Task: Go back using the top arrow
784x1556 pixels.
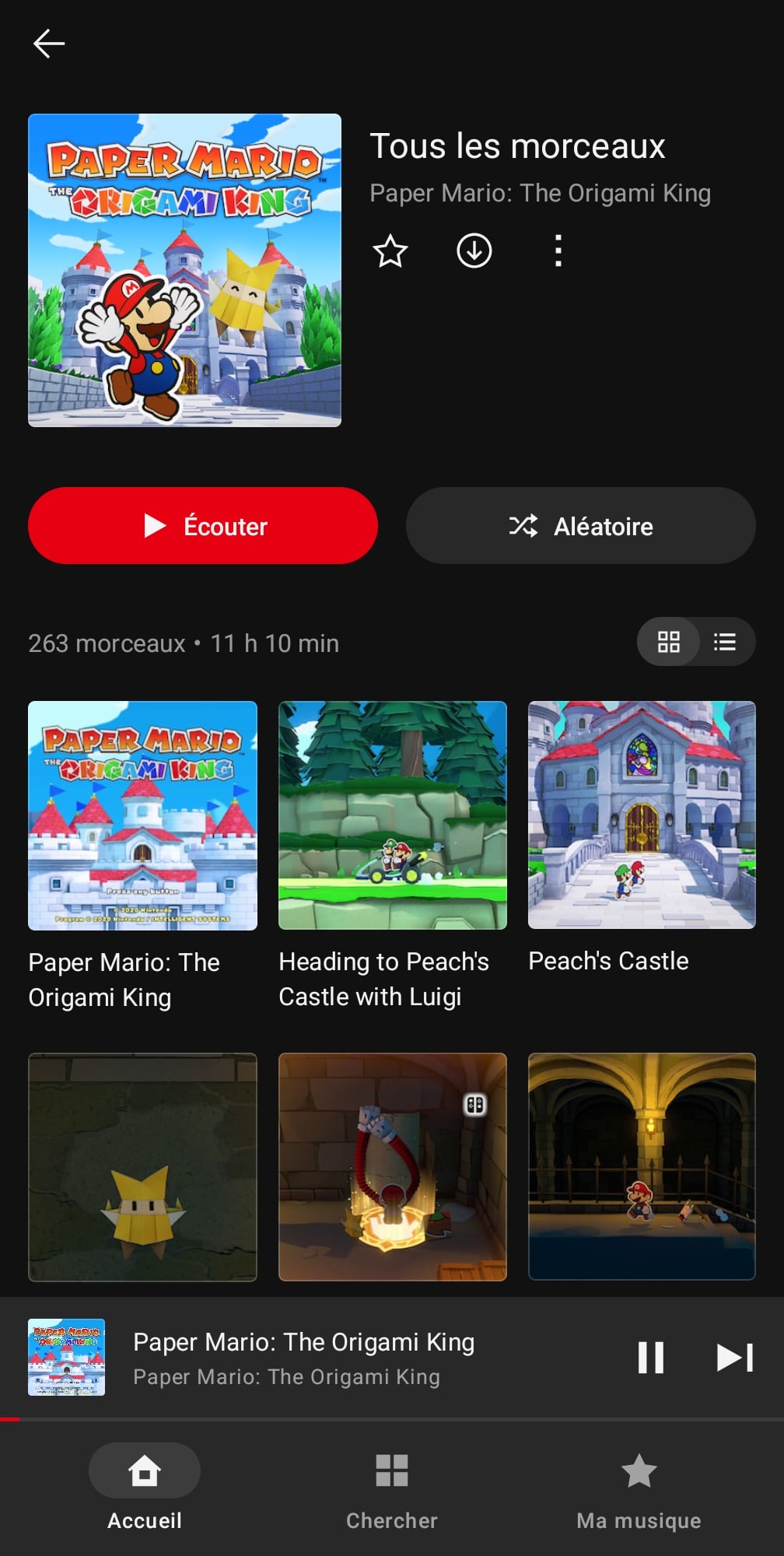Action: click(49, 44)
